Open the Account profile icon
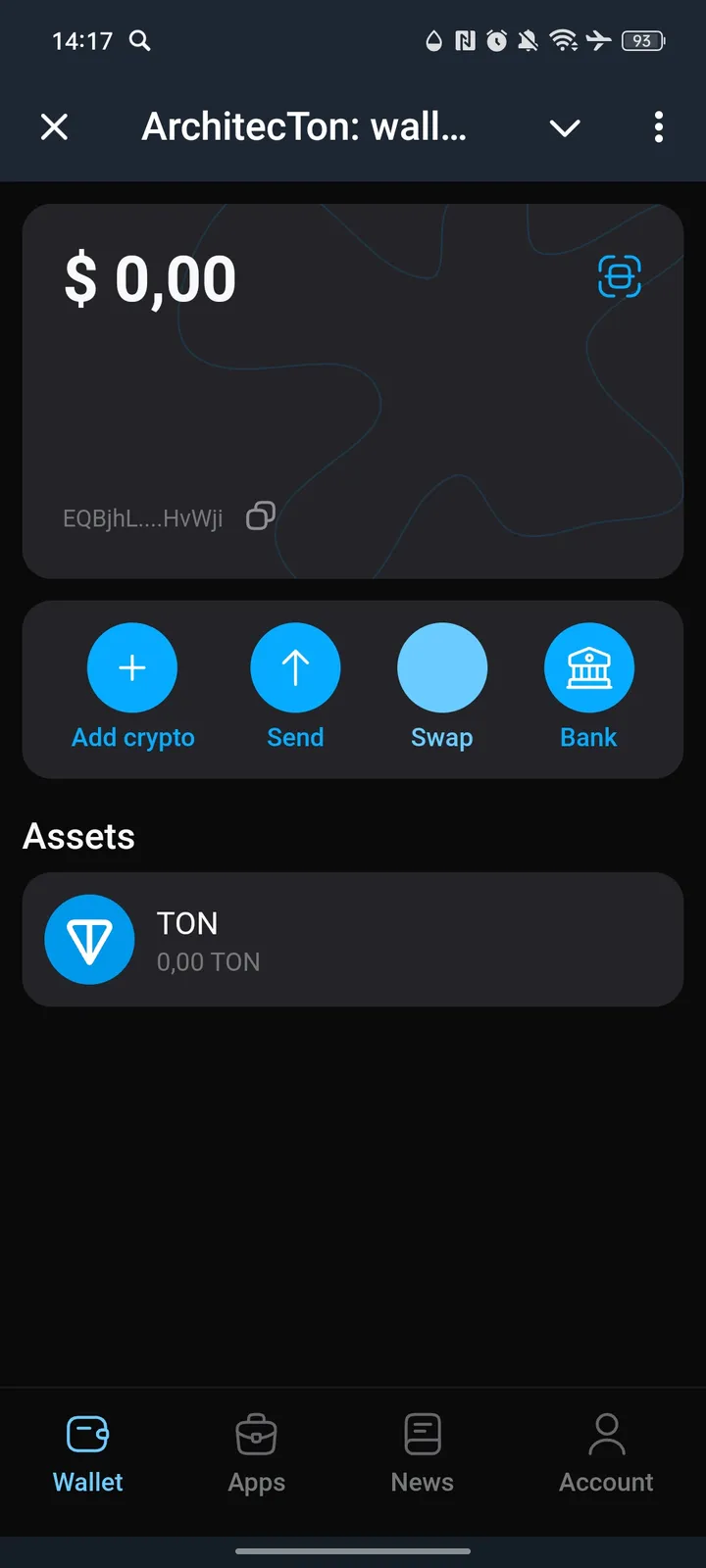Screen dimensions: 706x1568 (x=606, y=1434)
